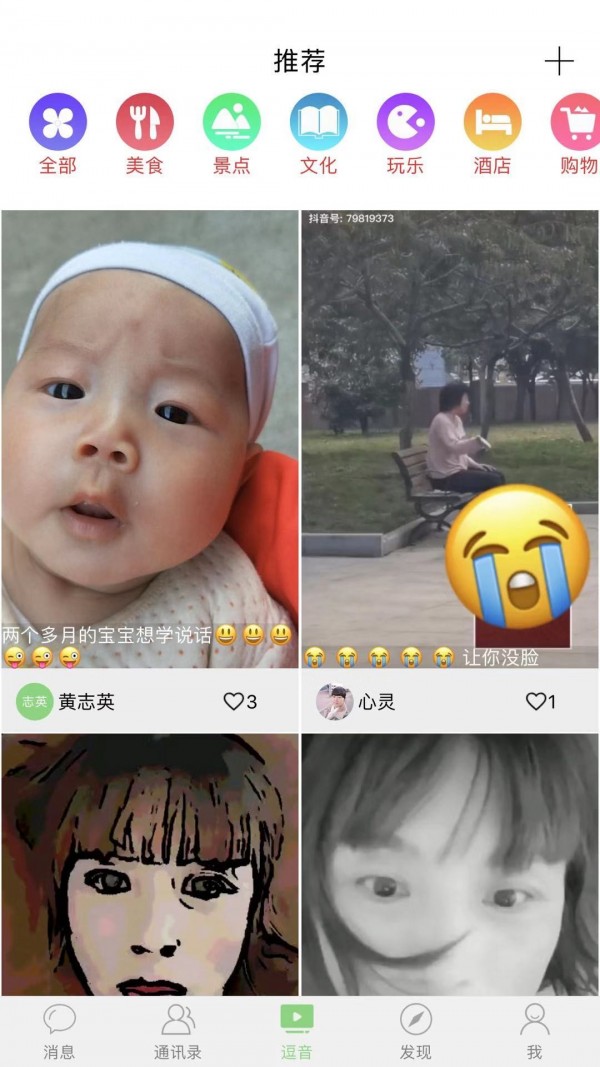600x1067 pixels.
Task: View 心灵's profile avatar
Action: coord(335,702)
